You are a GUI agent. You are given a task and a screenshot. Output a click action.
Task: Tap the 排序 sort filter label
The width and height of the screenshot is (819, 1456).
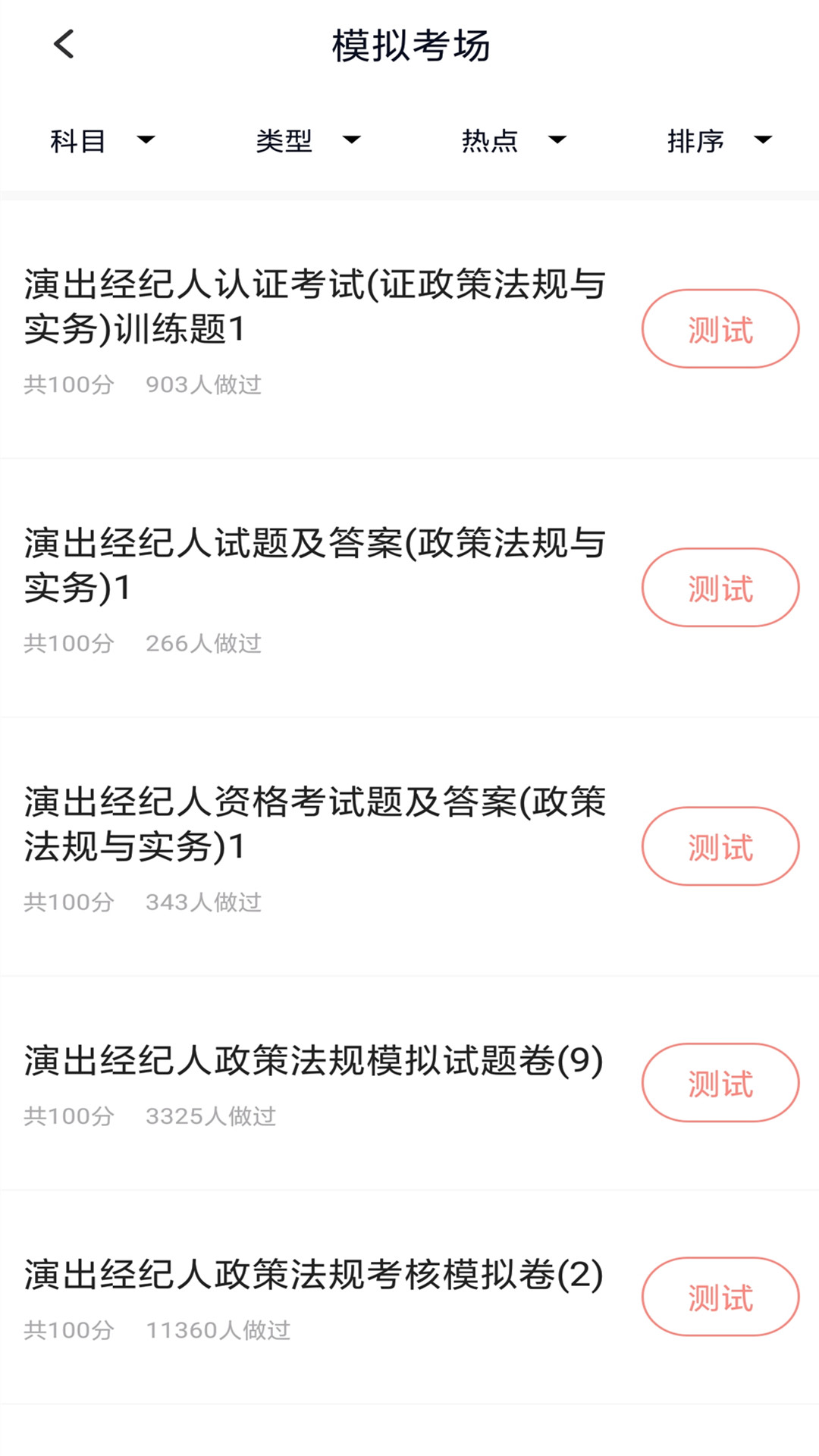coord(694,140)
